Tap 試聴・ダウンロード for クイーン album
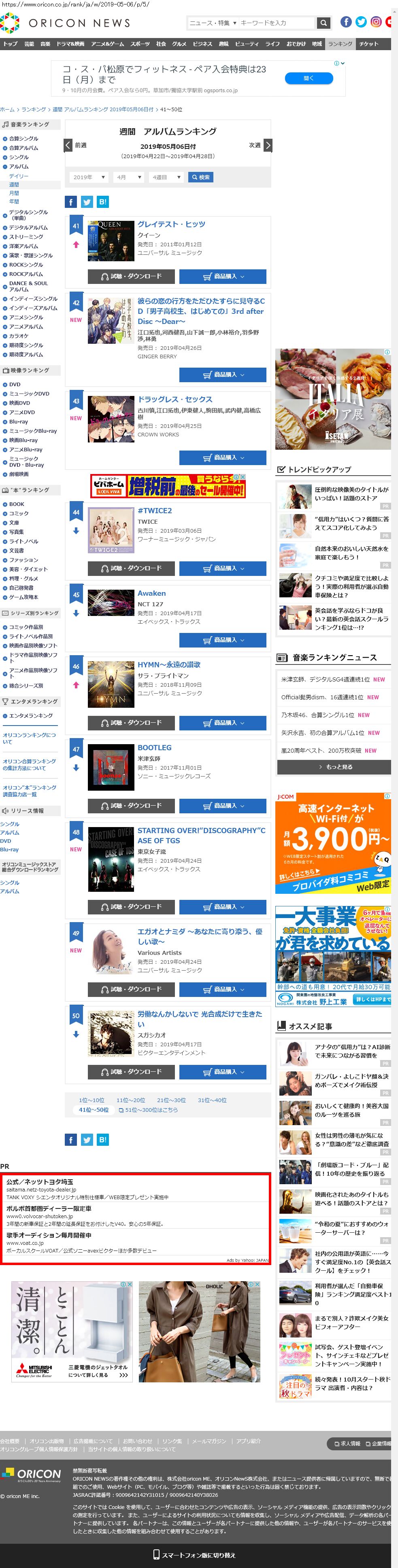This screenshot has height=1568, width=398. [131, 276]
